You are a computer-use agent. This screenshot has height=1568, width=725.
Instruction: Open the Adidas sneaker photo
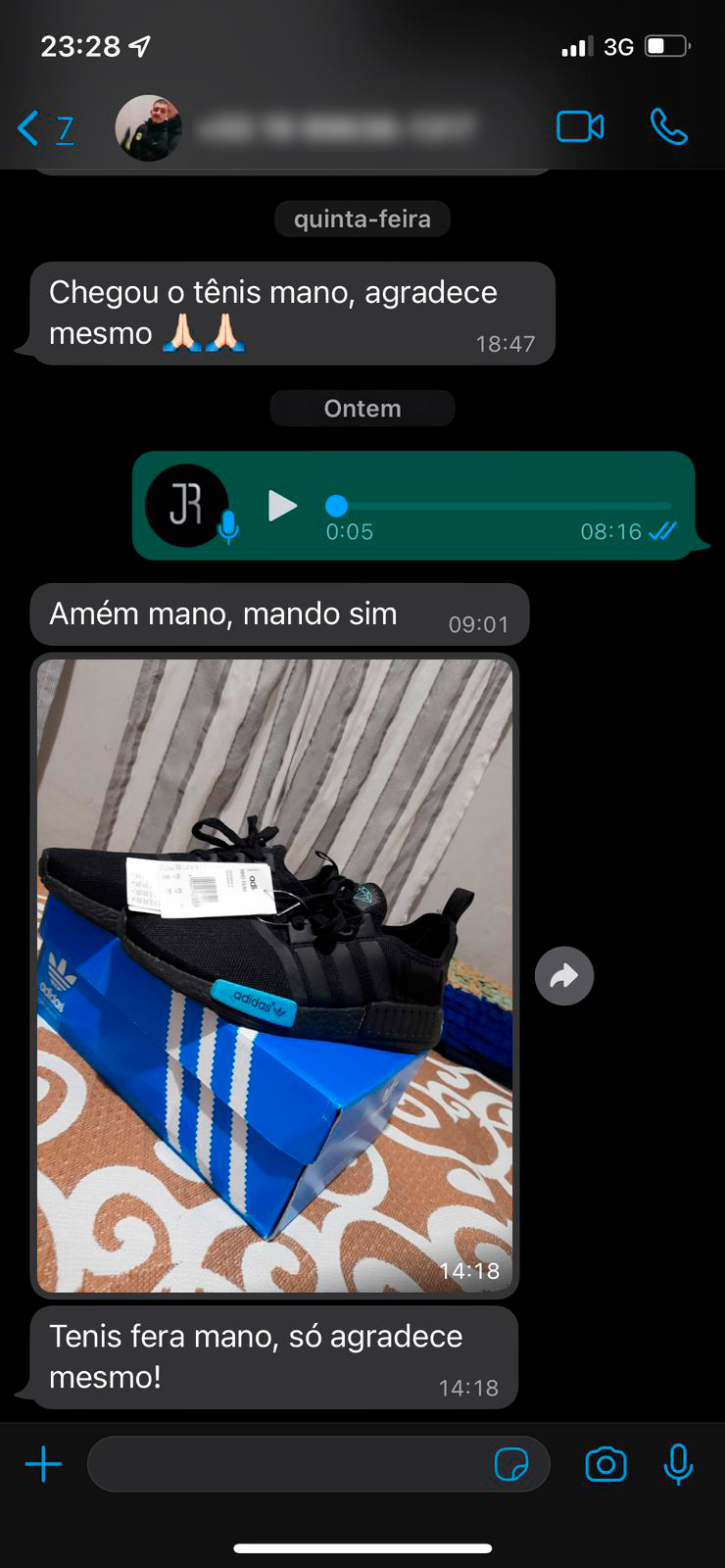274,975
